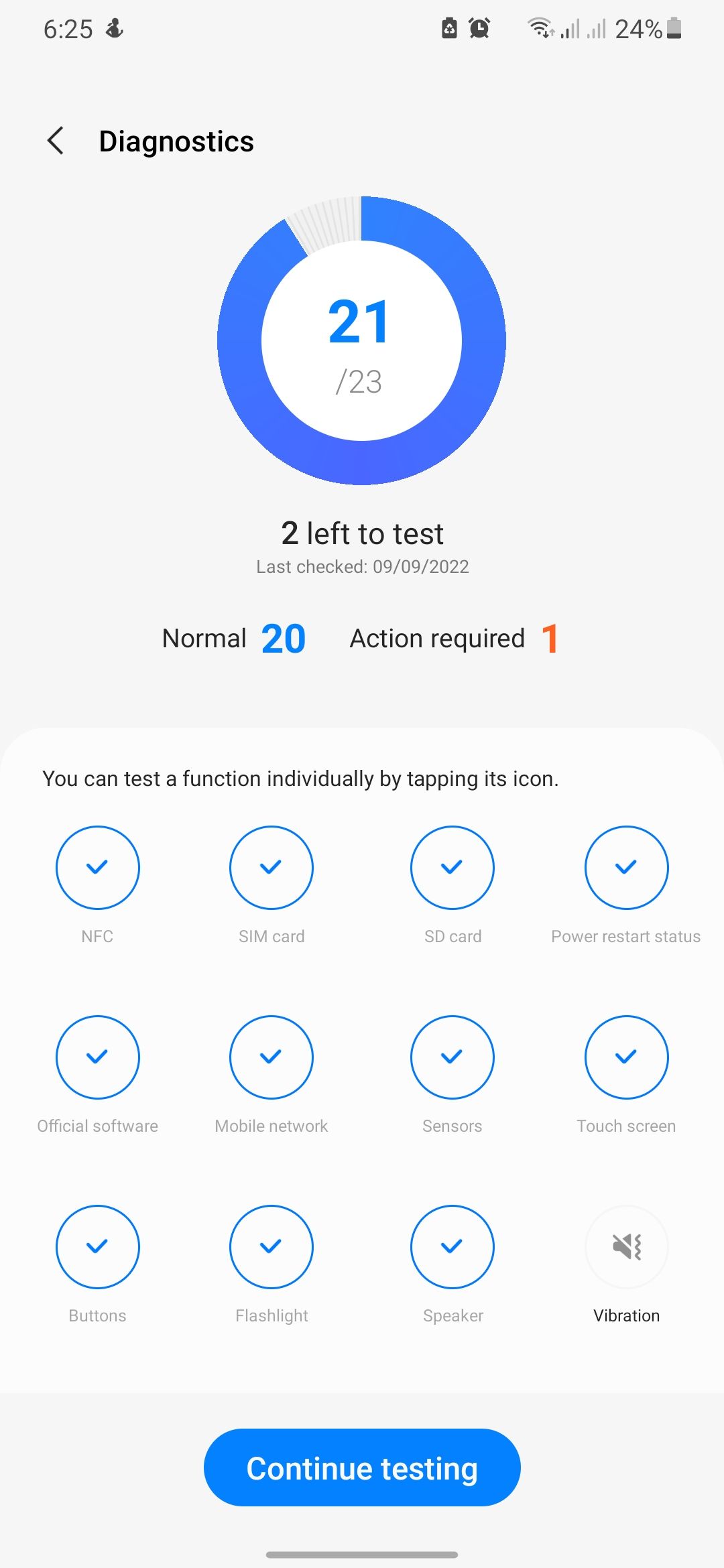The width and height of the screenshot is (724, 1568).
Task: Open the Wi-Fi status icon
Action: [x=540, y=28]
